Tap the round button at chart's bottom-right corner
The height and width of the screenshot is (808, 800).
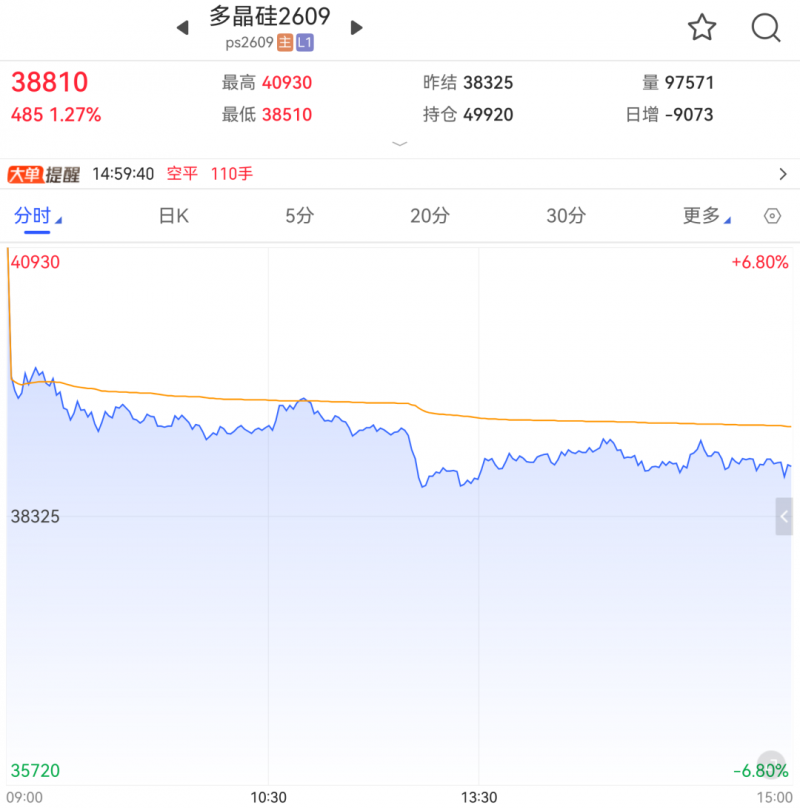coord(771,765)
